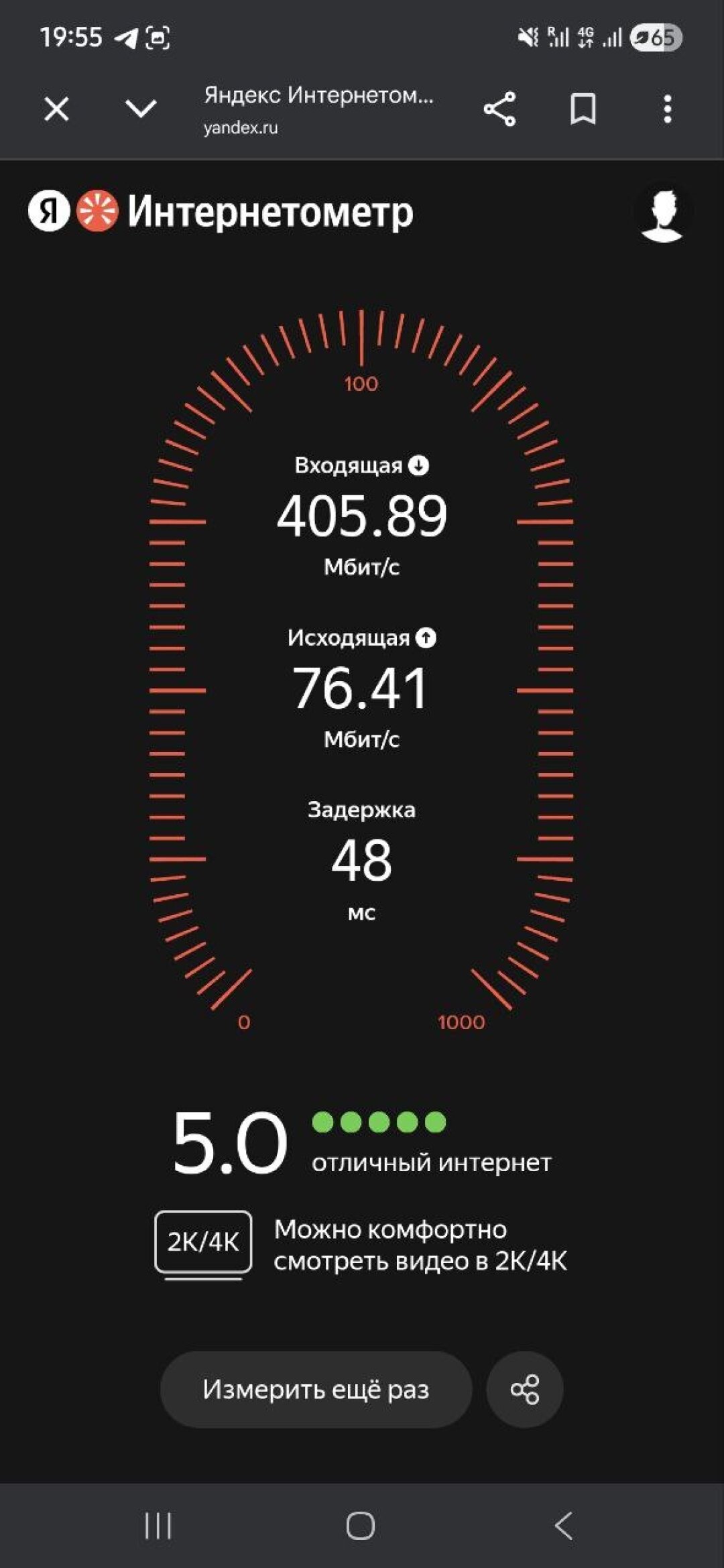Open the user profile avatar
This screenshot has height=1568, width=724.
(662, 214)
